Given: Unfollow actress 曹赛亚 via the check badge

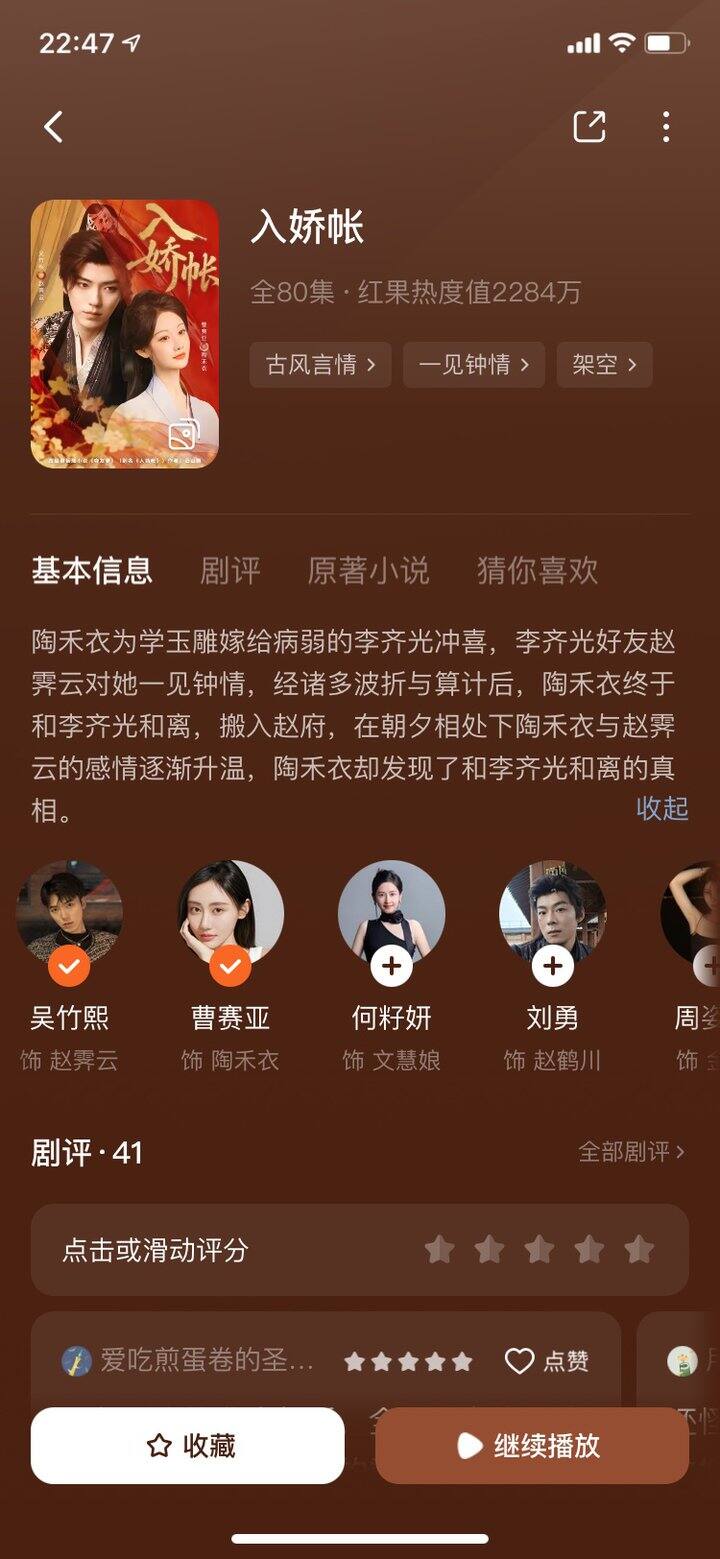Looking at the screenshot, I should pos(230,966).
